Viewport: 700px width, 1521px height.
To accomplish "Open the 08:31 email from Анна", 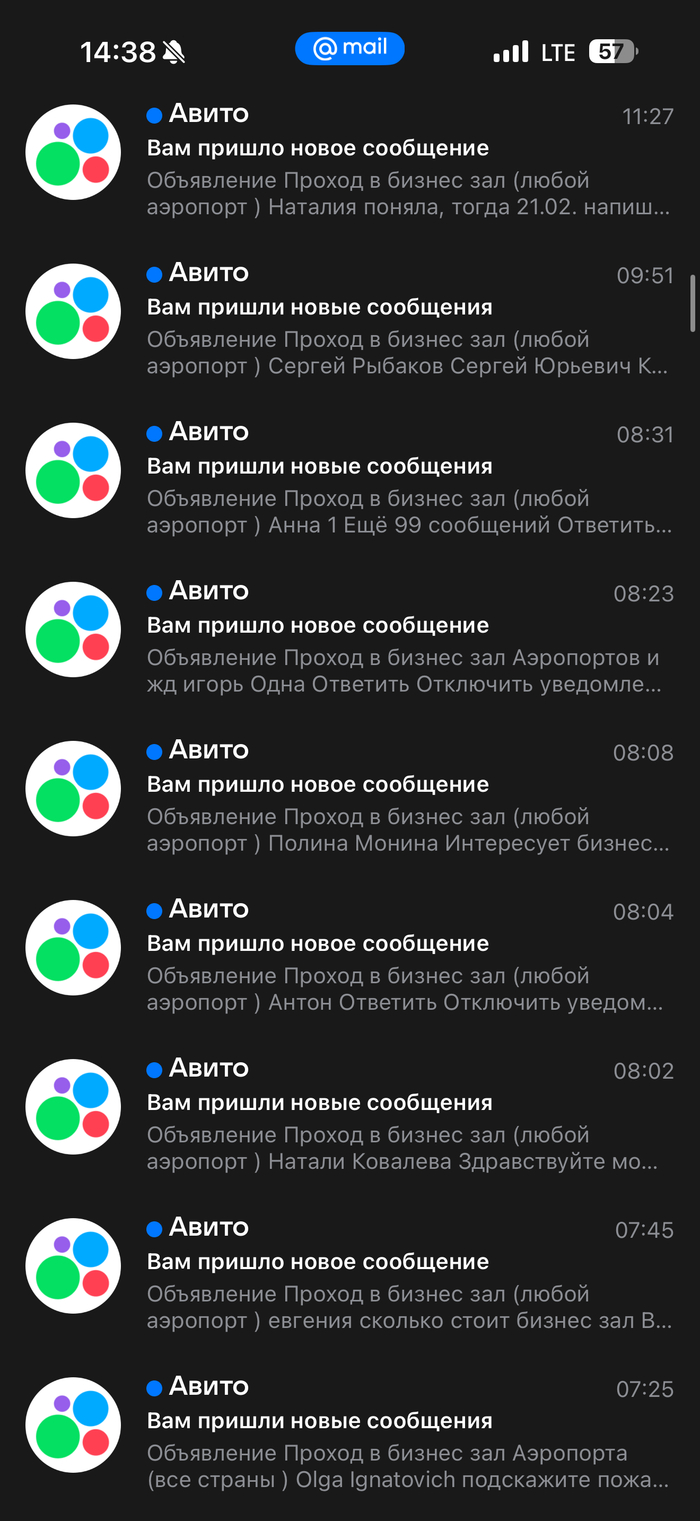I will click(400, 479).
